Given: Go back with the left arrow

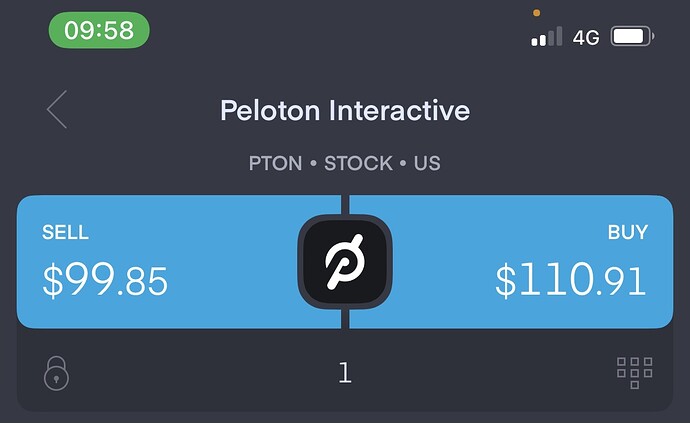Looking at the screenshot, I should click(57, 109).
